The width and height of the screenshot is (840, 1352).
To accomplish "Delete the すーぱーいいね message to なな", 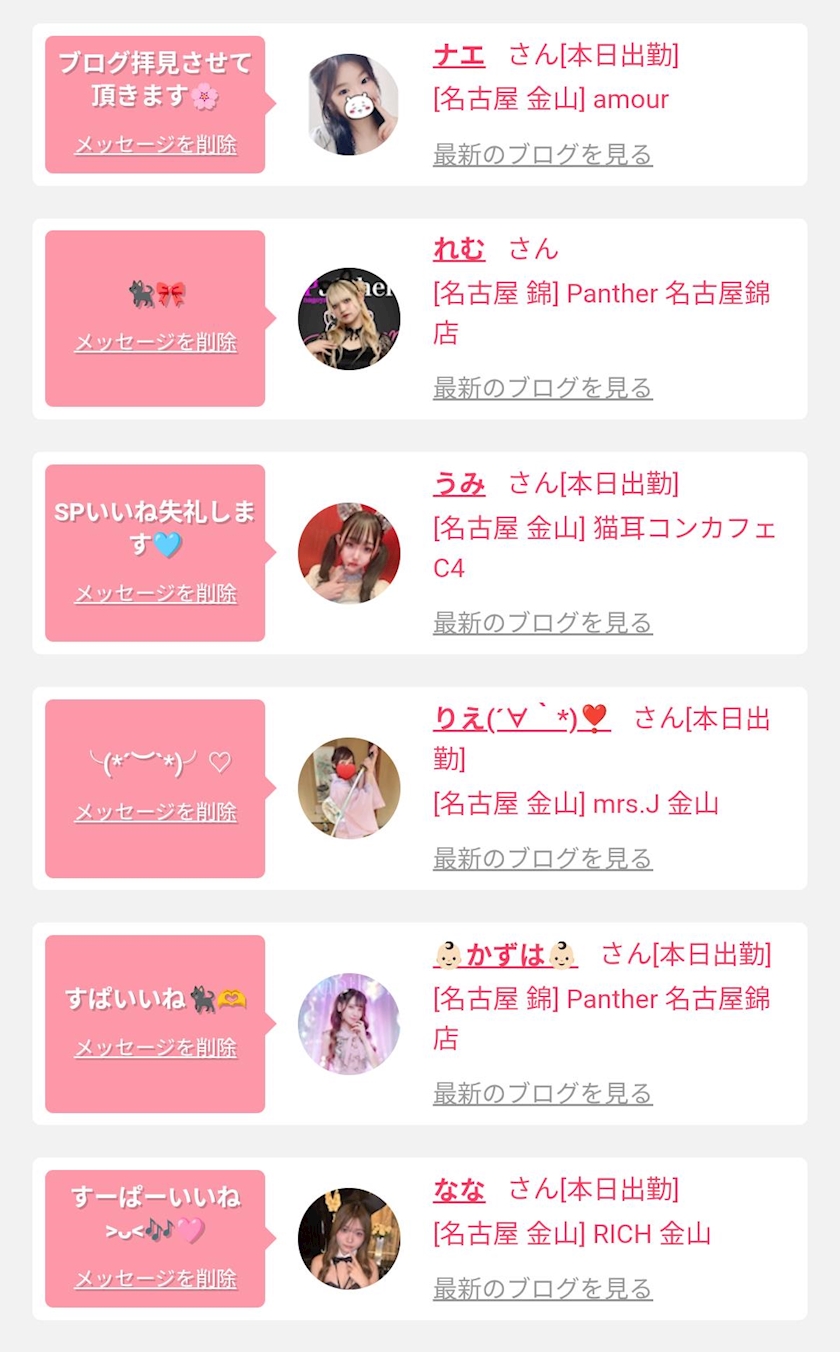I will pos(156,1279).
